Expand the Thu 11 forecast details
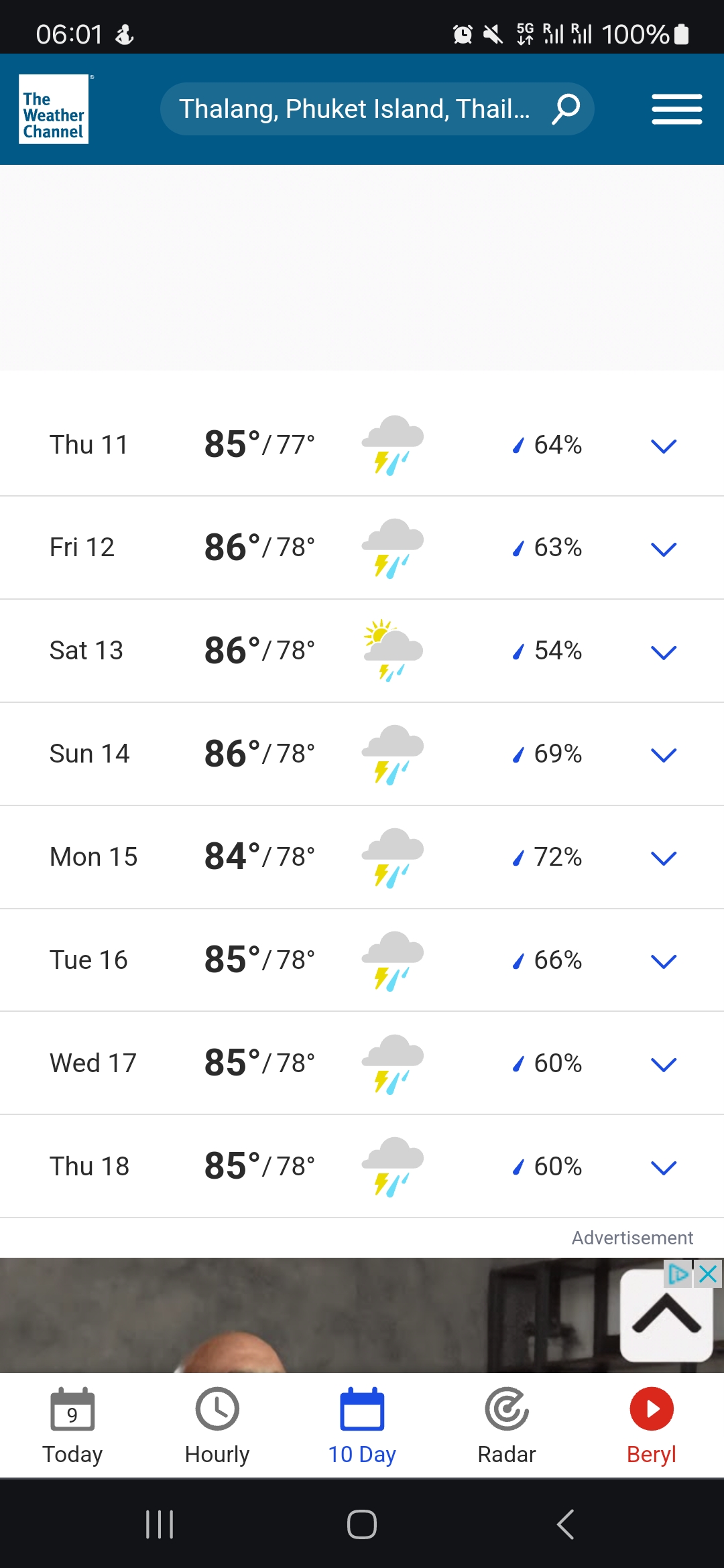This screenshot has width=724, height=1568. (x=663, y=446)
